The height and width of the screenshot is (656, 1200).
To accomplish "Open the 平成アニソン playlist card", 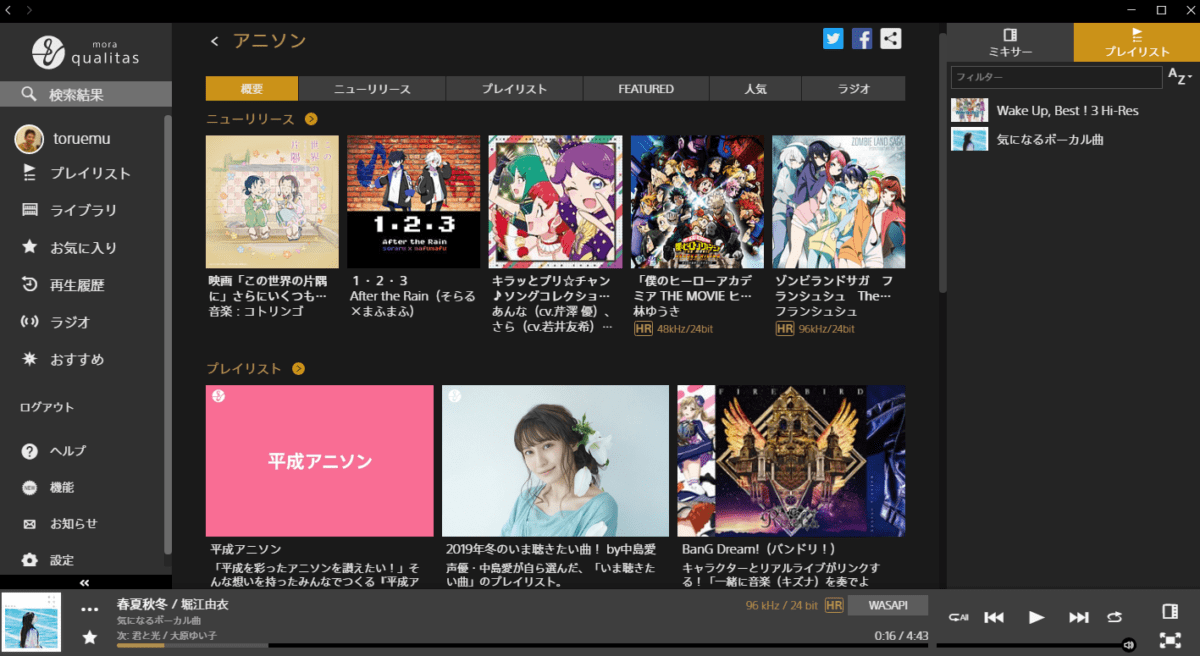I will click(319, 460).
